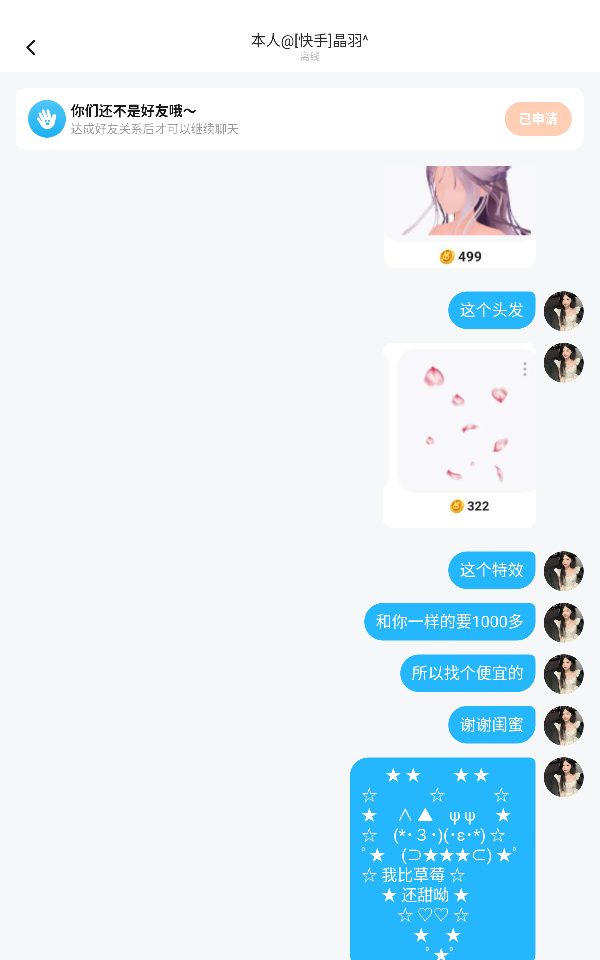Open the three-dot menu on the petal card
Screen dimensions: 600x960
525,369
